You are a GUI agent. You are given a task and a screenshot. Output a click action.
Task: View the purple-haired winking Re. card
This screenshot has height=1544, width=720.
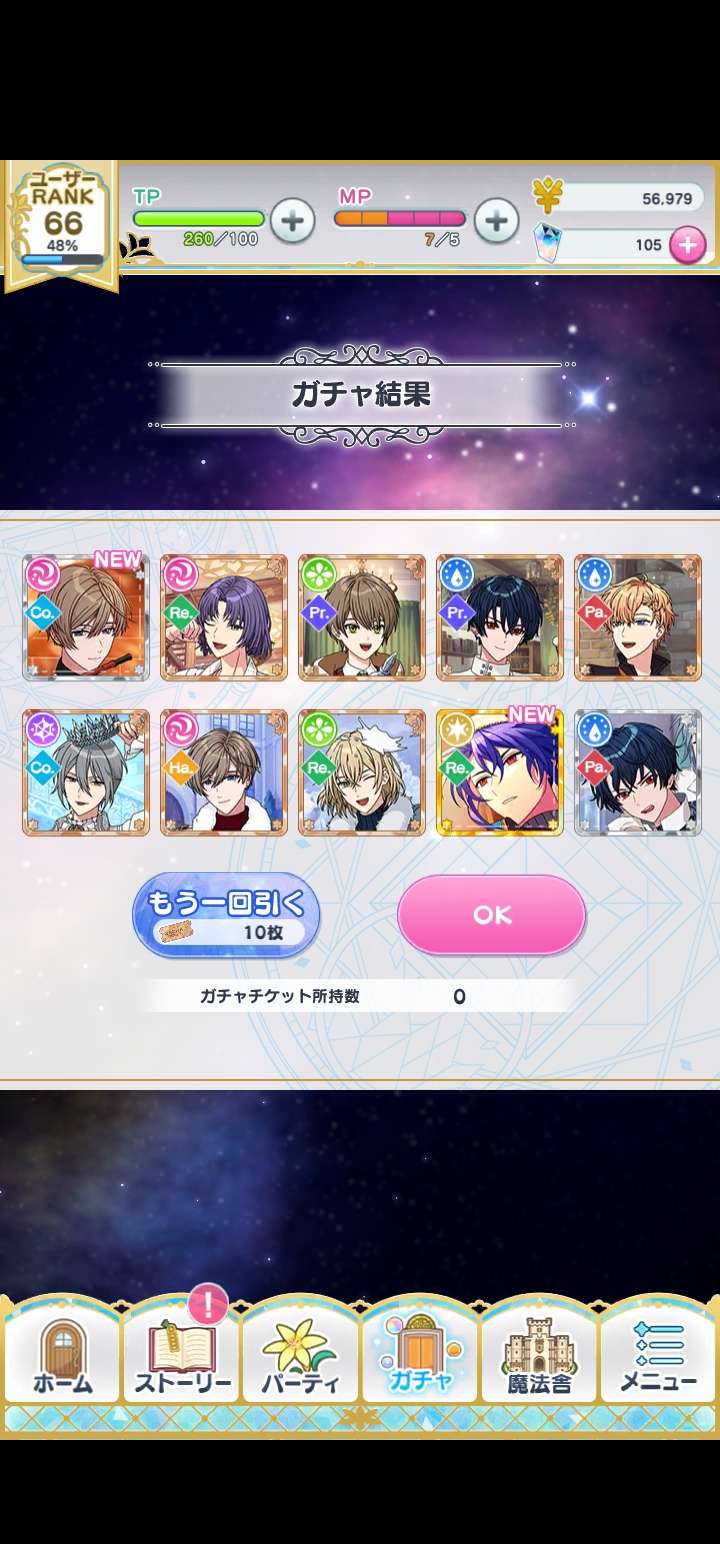click(224, 618)
